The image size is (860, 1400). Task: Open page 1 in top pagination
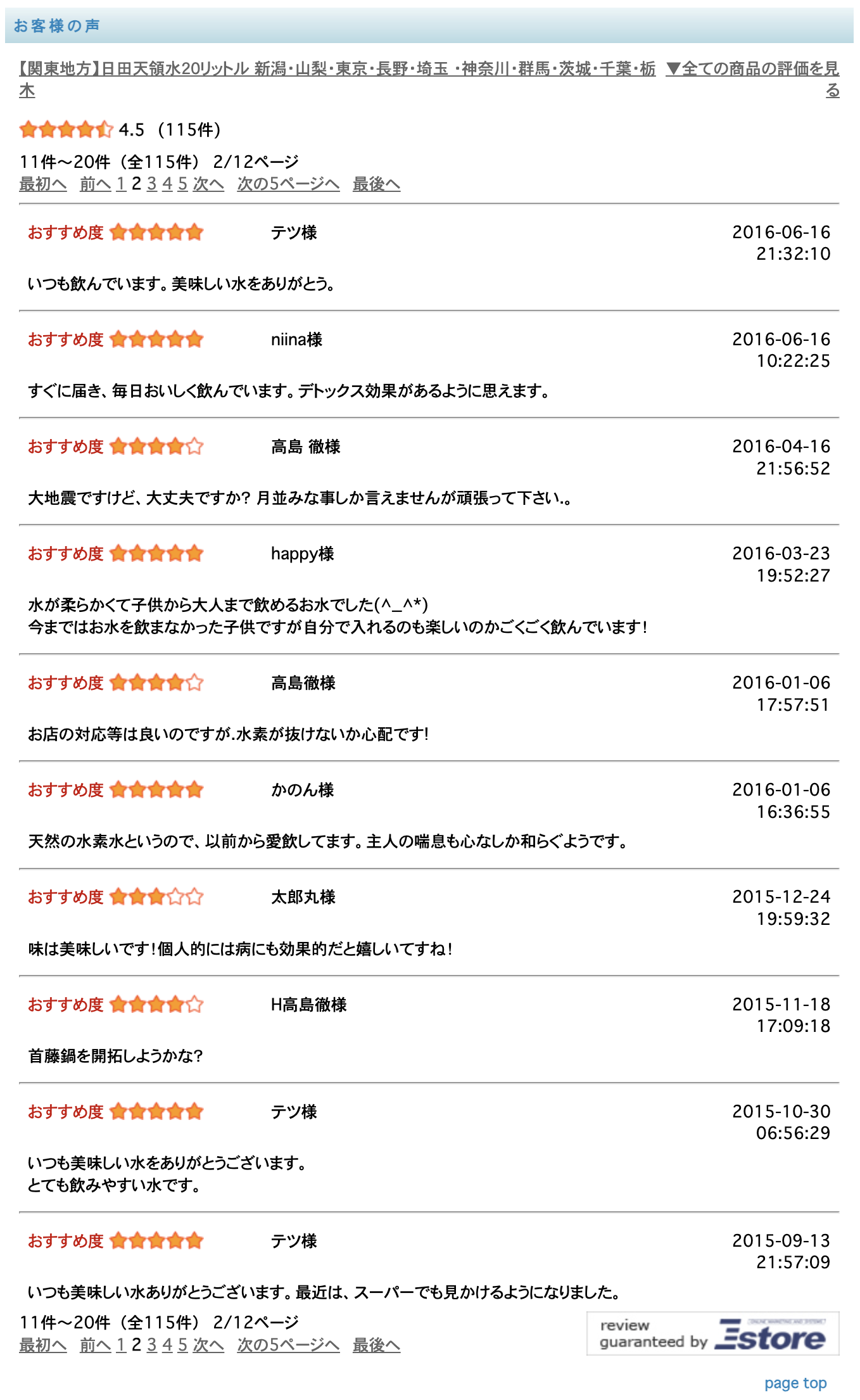click(122, 184)
